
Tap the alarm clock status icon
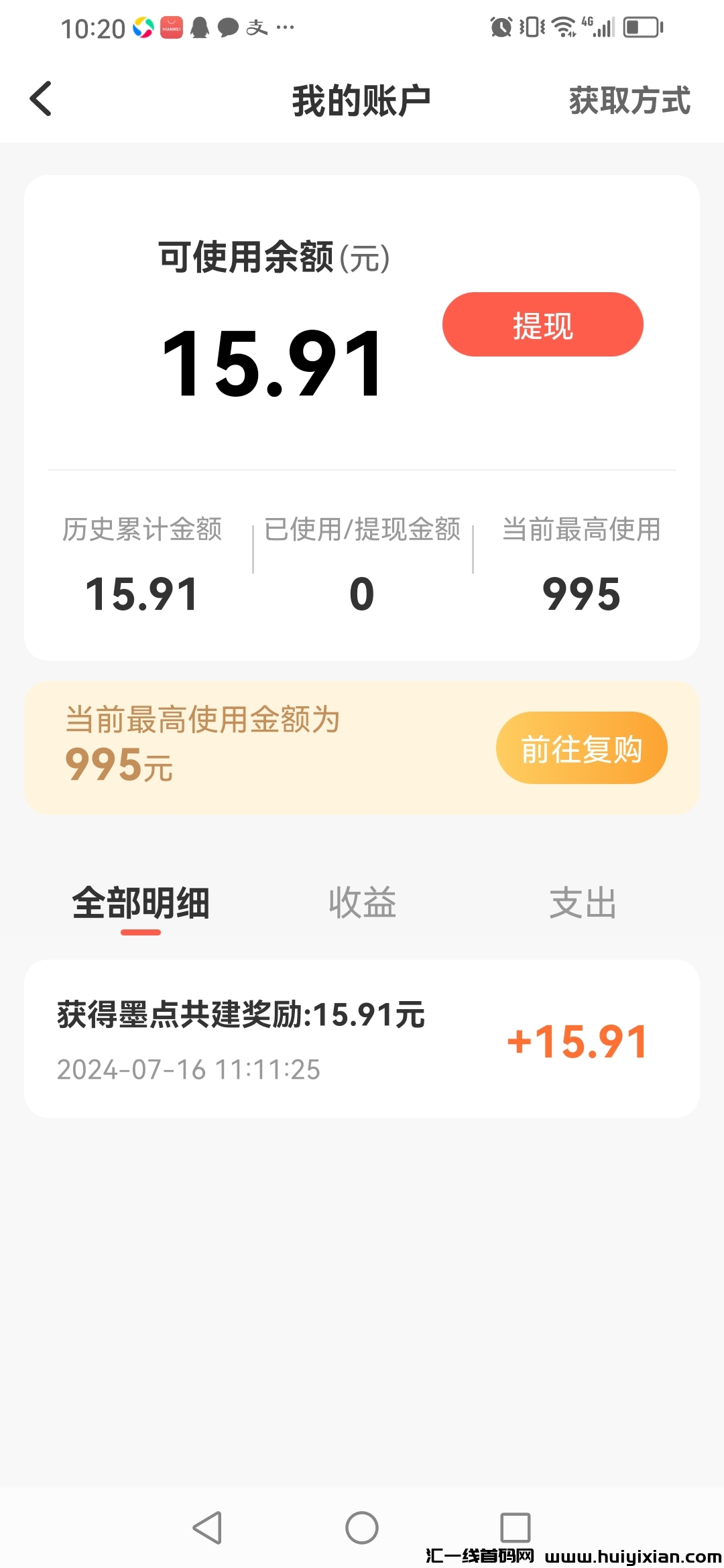(501, 28)
